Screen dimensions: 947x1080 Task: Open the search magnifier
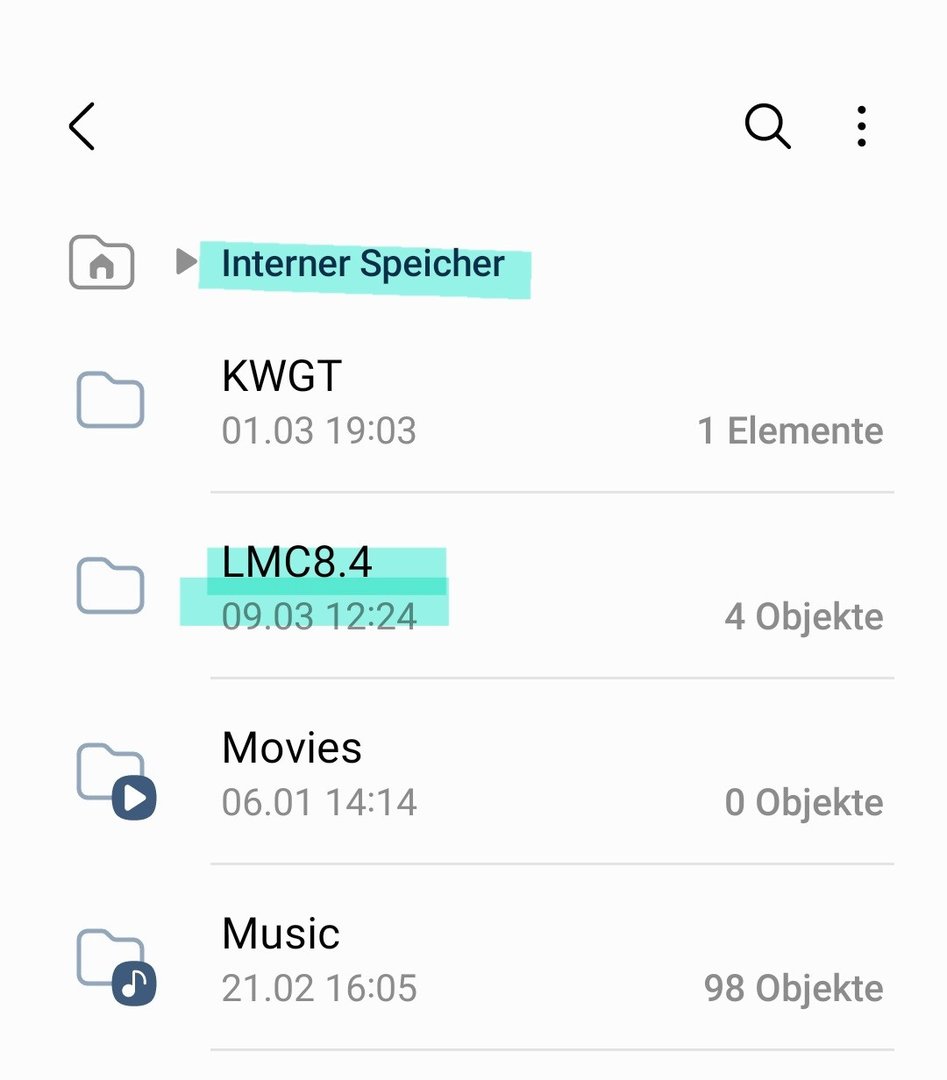(x=767, y=127)
